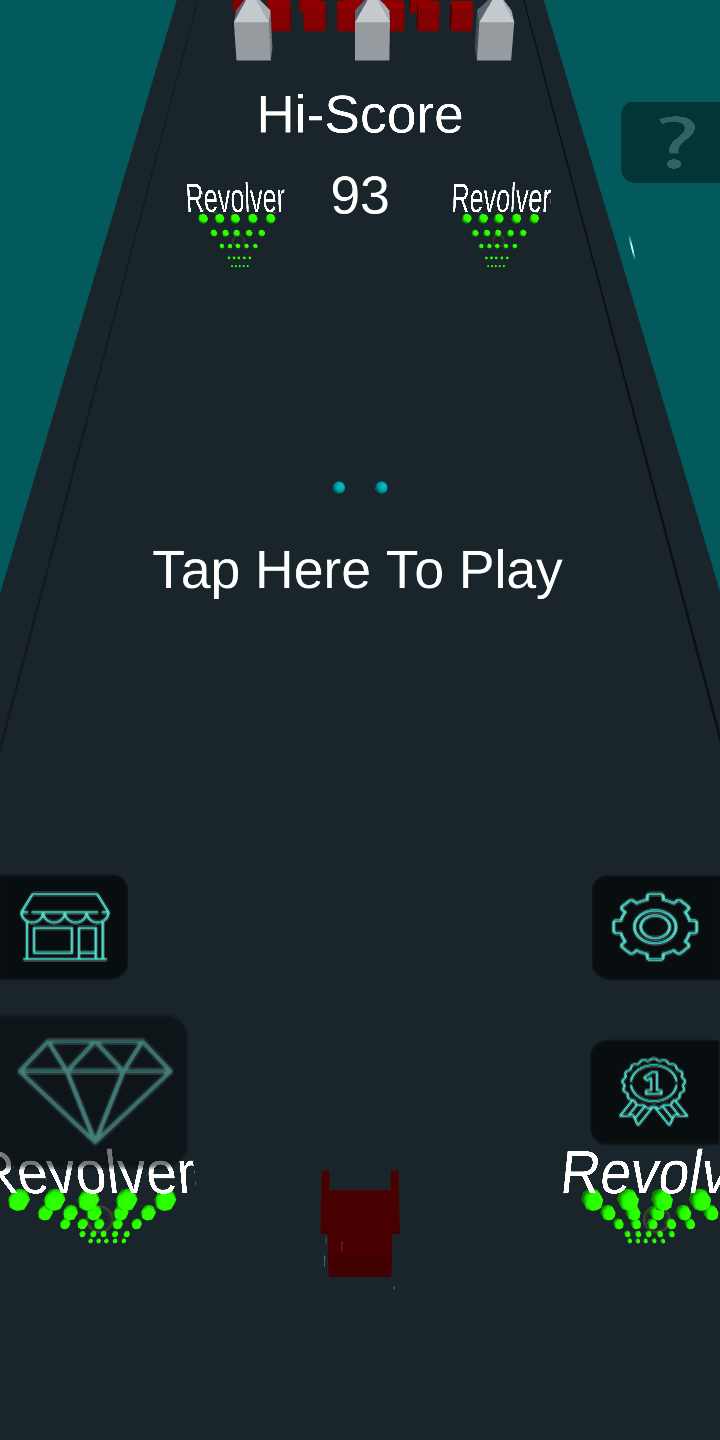The height and width of the screenshot is (1440, 720).
Task: Open the settings gear
Action: 655,927
